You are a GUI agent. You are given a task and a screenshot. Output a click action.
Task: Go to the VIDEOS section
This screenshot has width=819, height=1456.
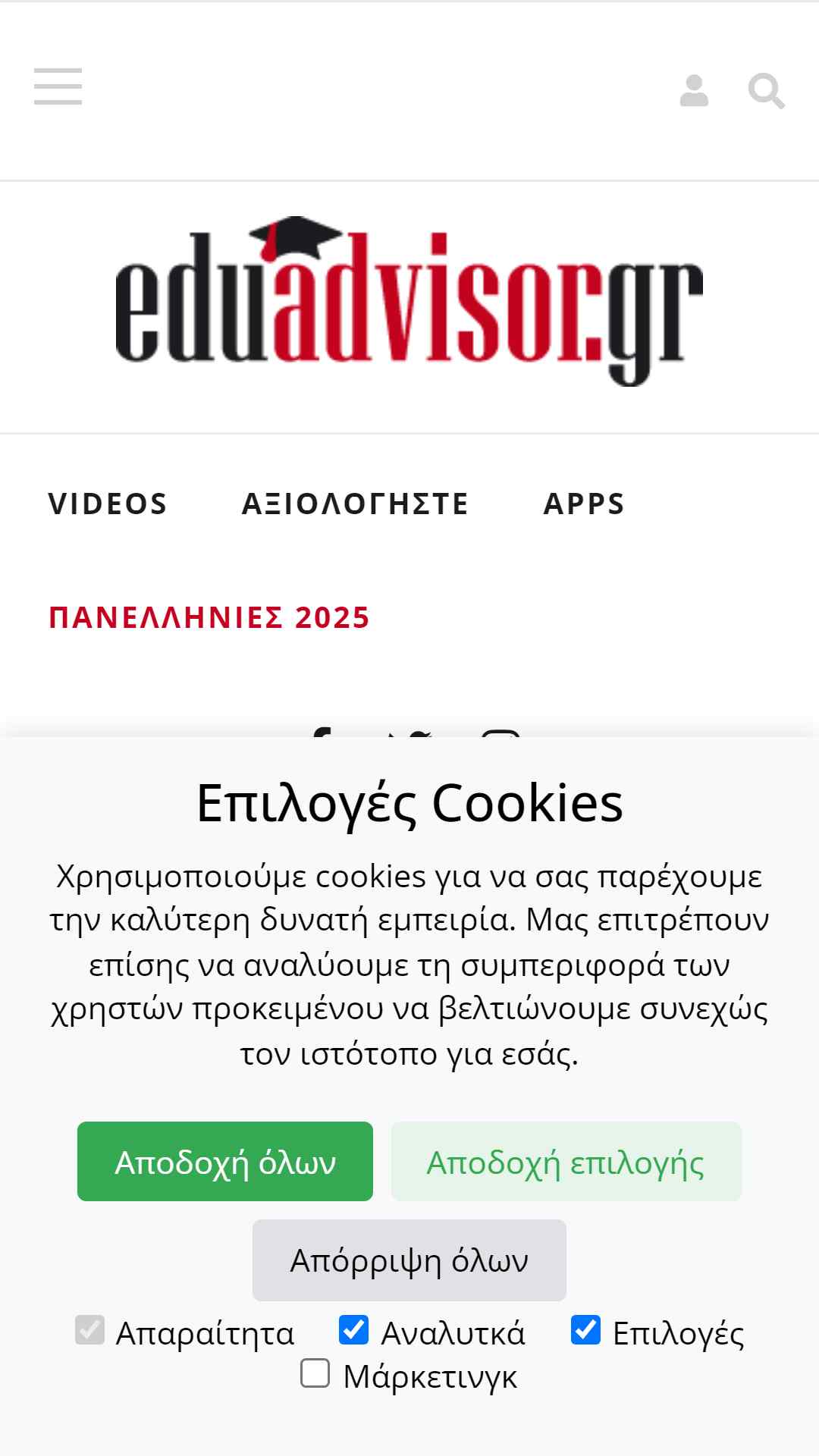tap(108, 504)
